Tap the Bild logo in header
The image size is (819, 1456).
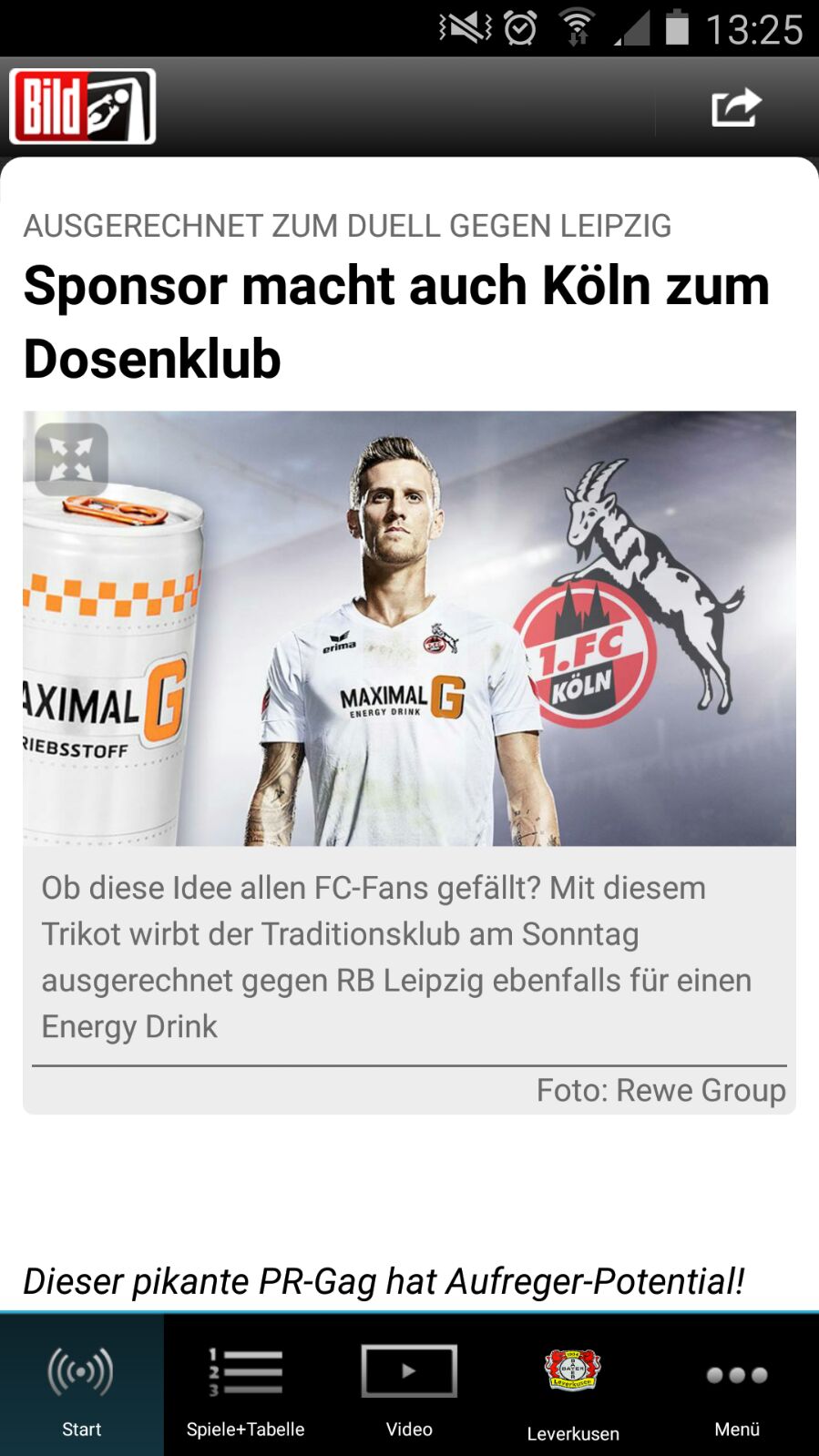pyautogui.click(x=82, y=107)
